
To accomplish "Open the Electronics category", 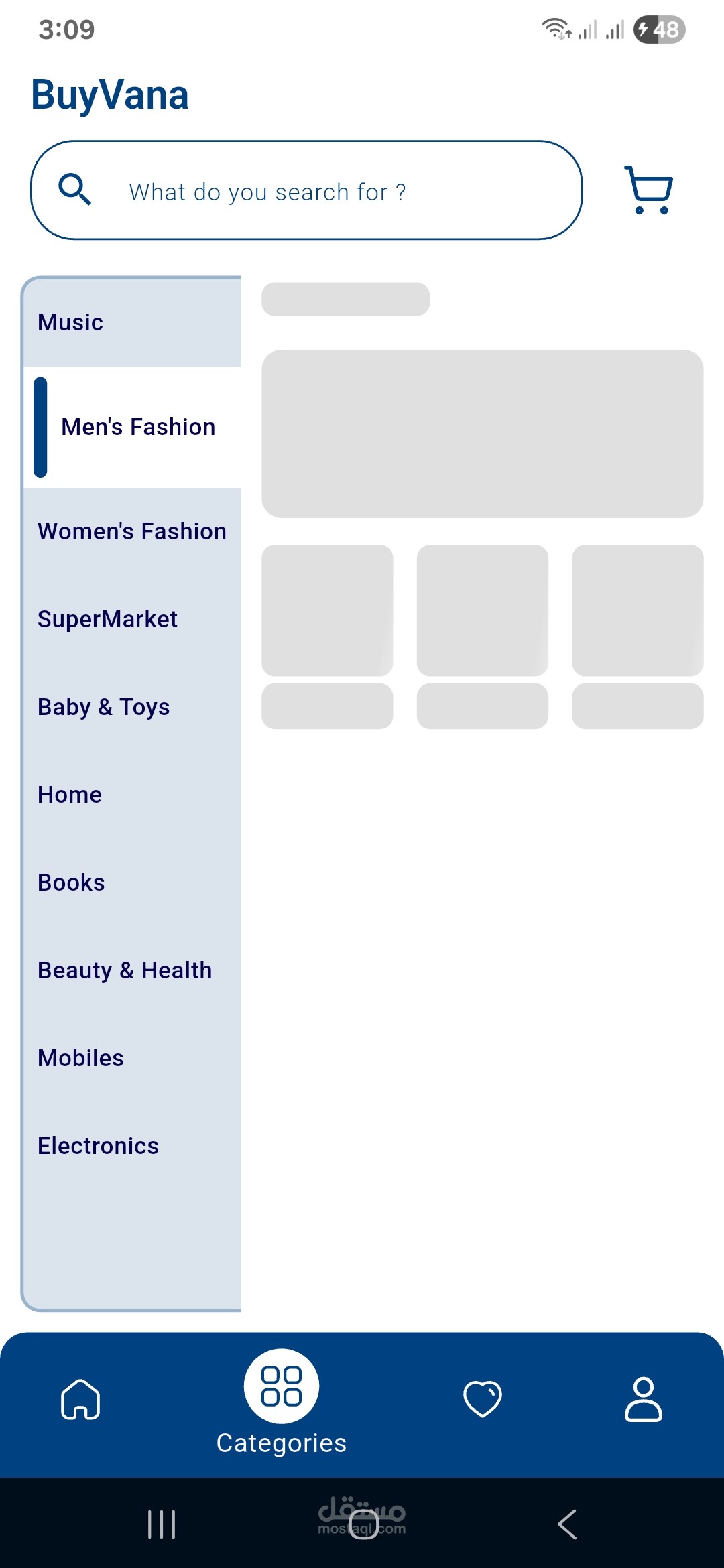I will coord(133,1146).
